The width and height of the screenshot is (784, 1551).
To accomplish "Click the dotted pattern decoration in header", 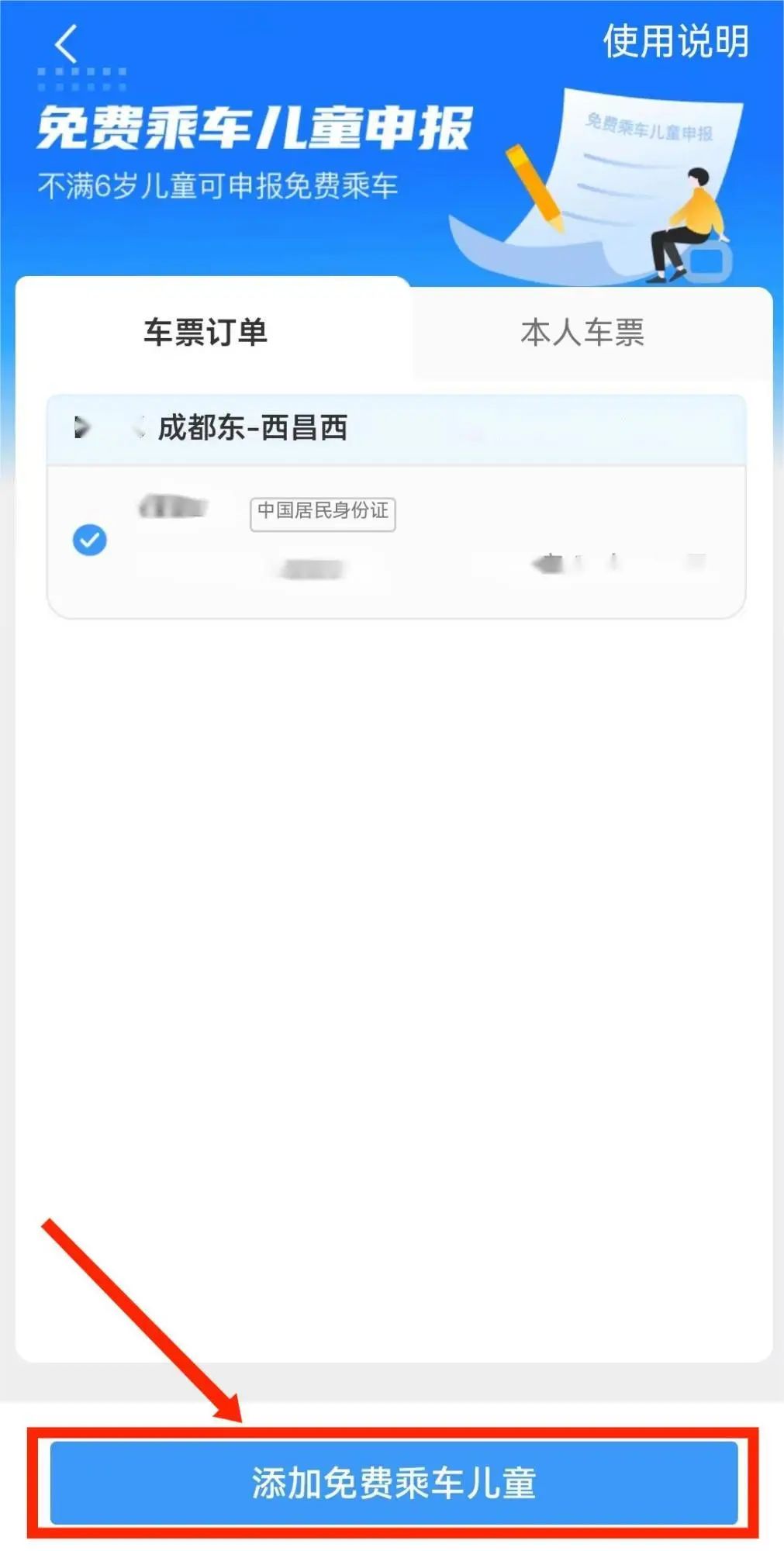I will (81, 78).
